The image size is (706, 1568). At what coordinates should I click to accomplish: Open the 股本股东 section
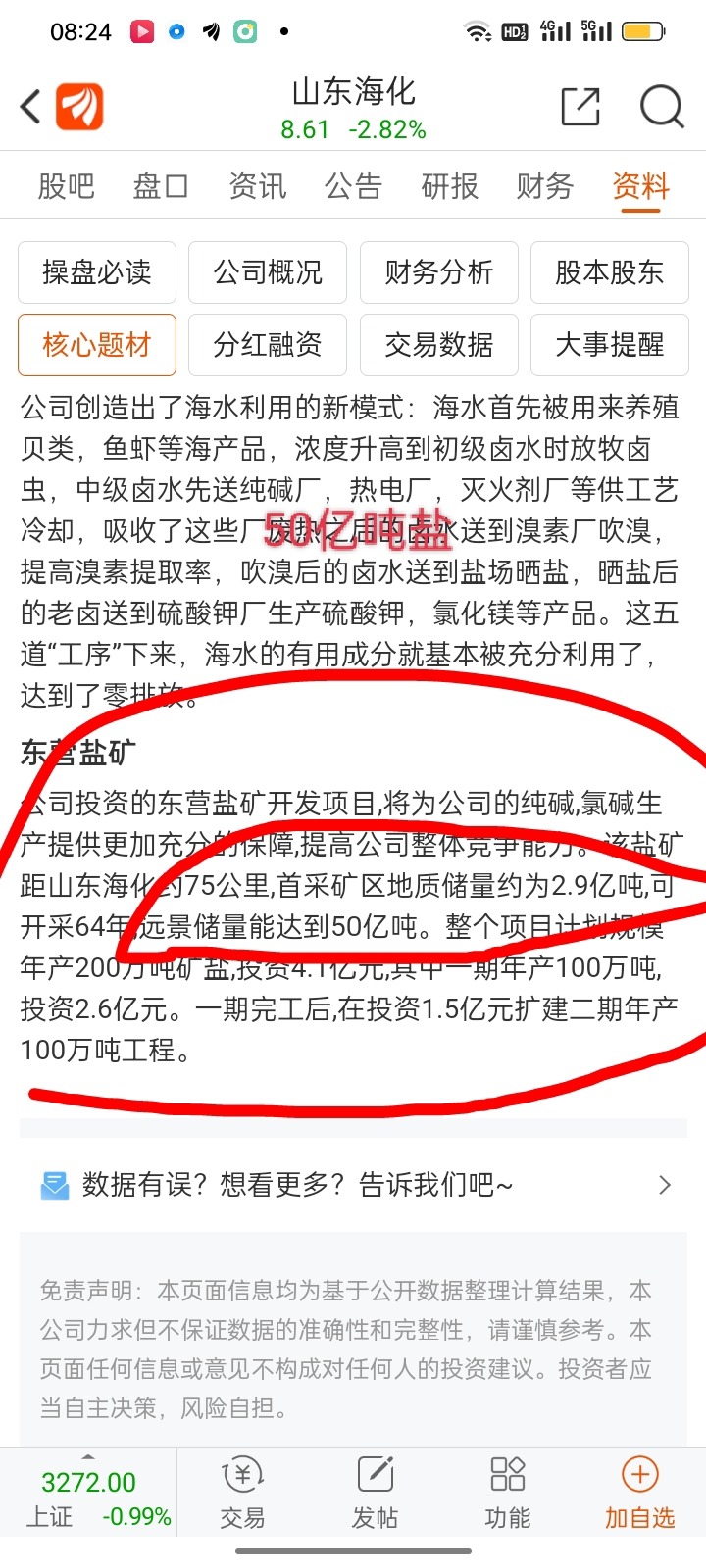[x=610, y=272]
